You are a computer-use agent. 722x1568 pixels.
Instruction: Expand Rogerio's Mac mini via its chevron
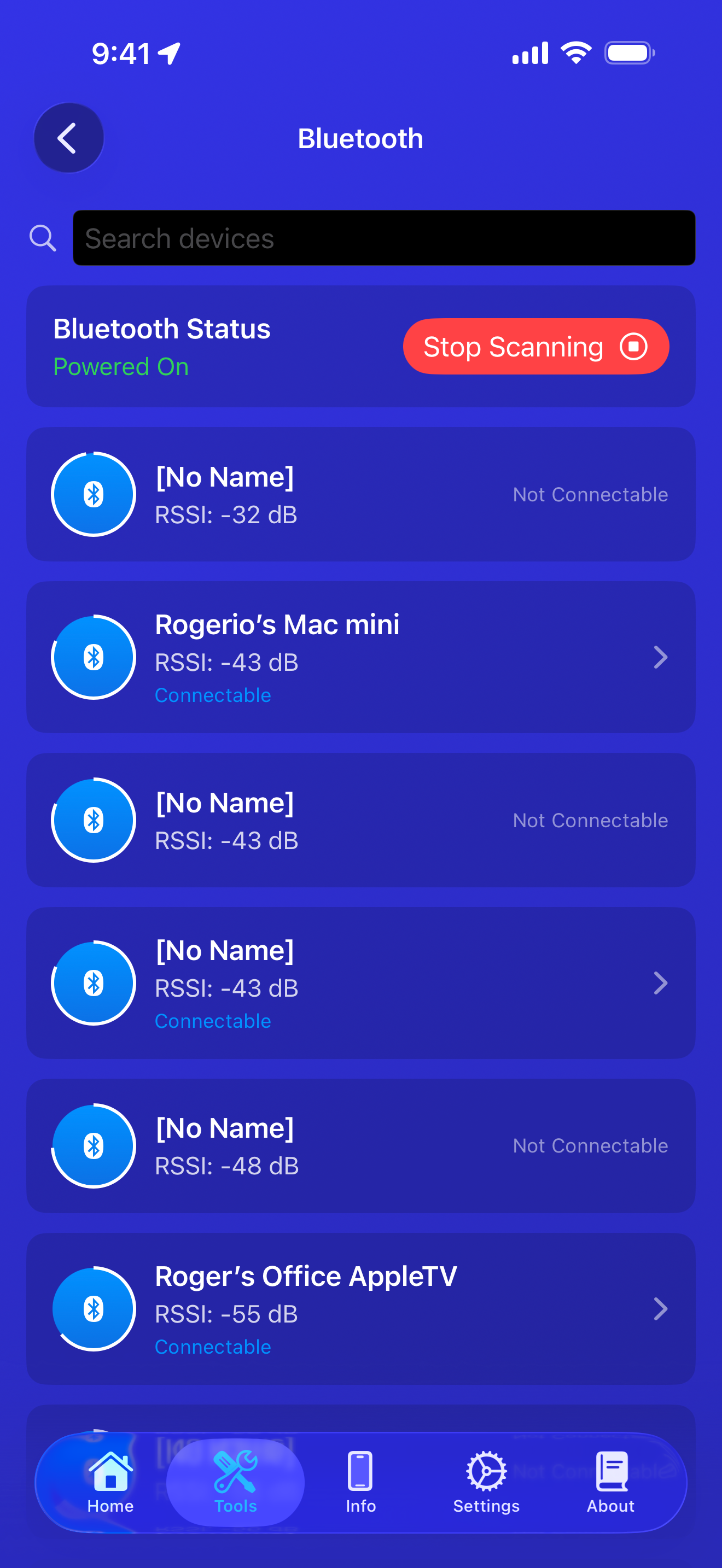pos(661,657)
